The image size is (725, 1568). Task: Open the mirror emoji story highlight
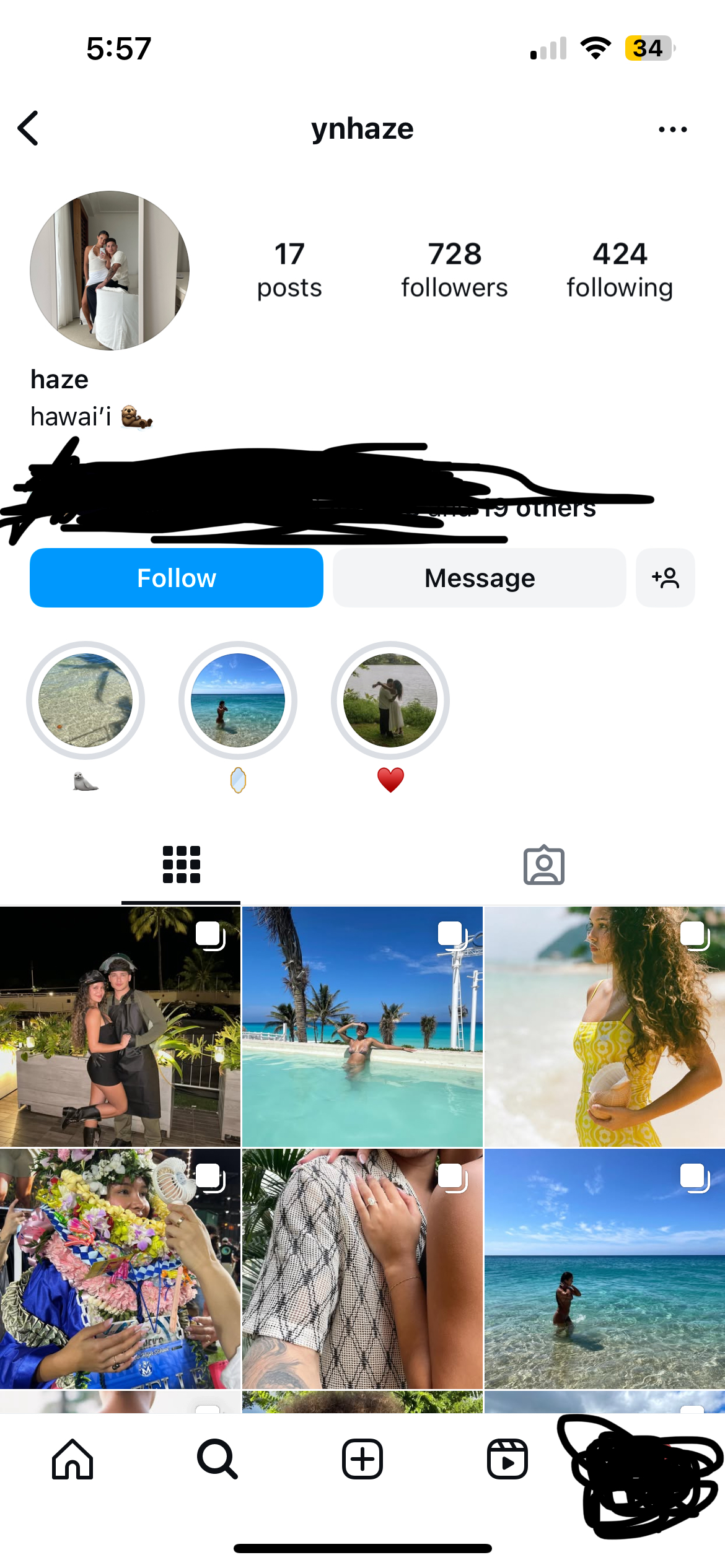click(x=238, y=700)
